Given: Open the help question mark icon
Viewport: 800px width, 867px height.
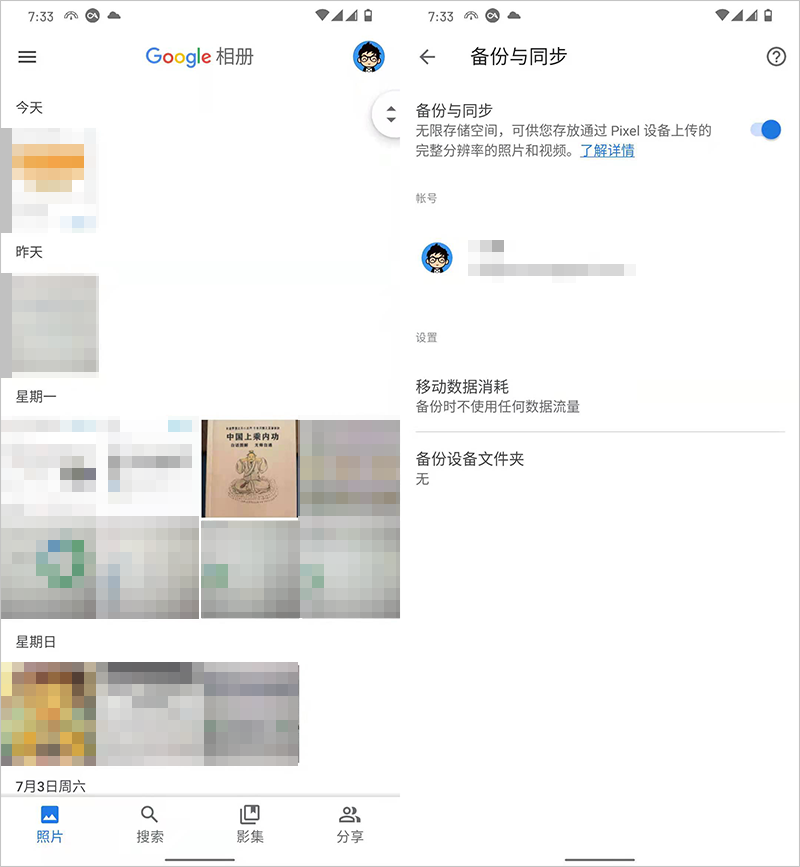Looking at the screenshot, I should 776,57.
